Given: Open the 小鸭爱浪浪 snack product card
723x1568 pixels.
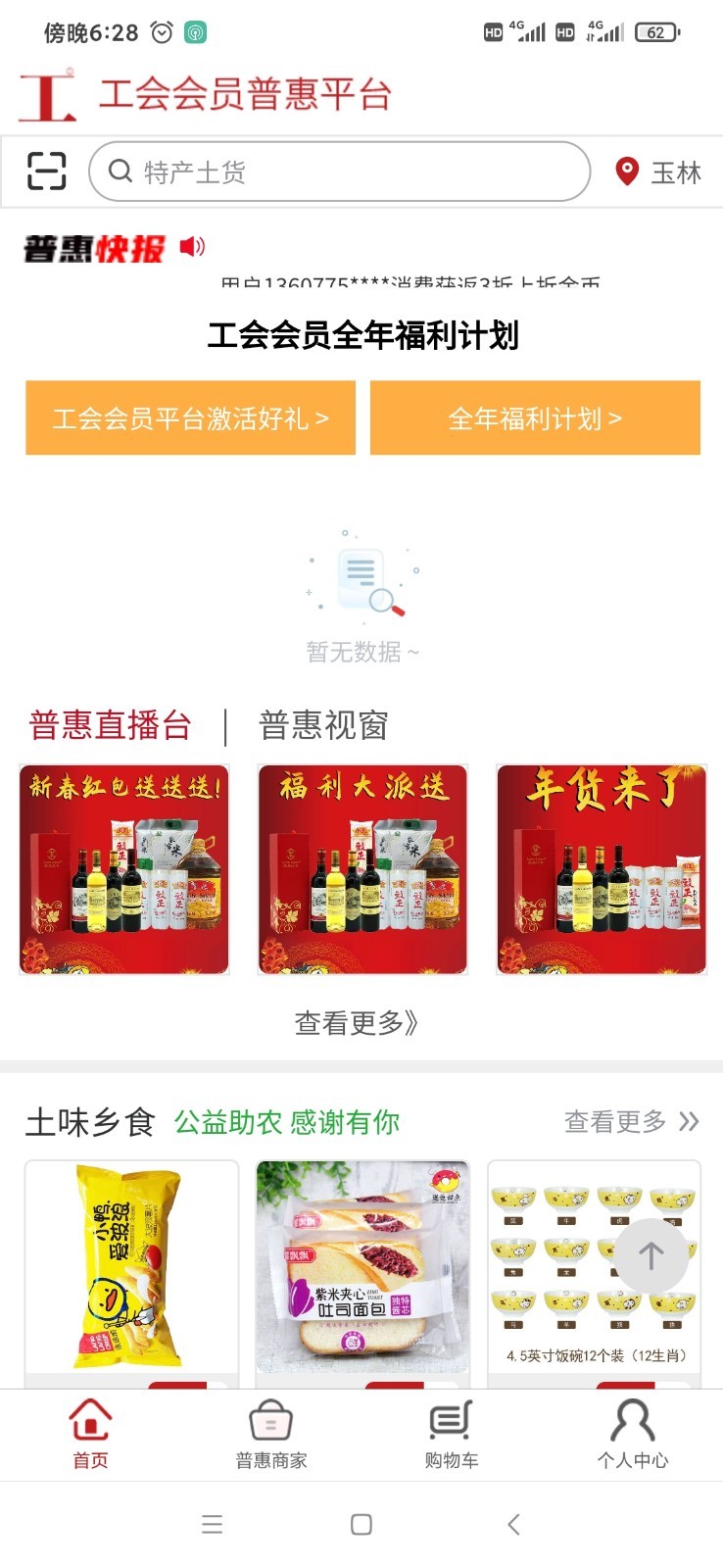Looking at the screenshot, I should [x=131, y=1269].
